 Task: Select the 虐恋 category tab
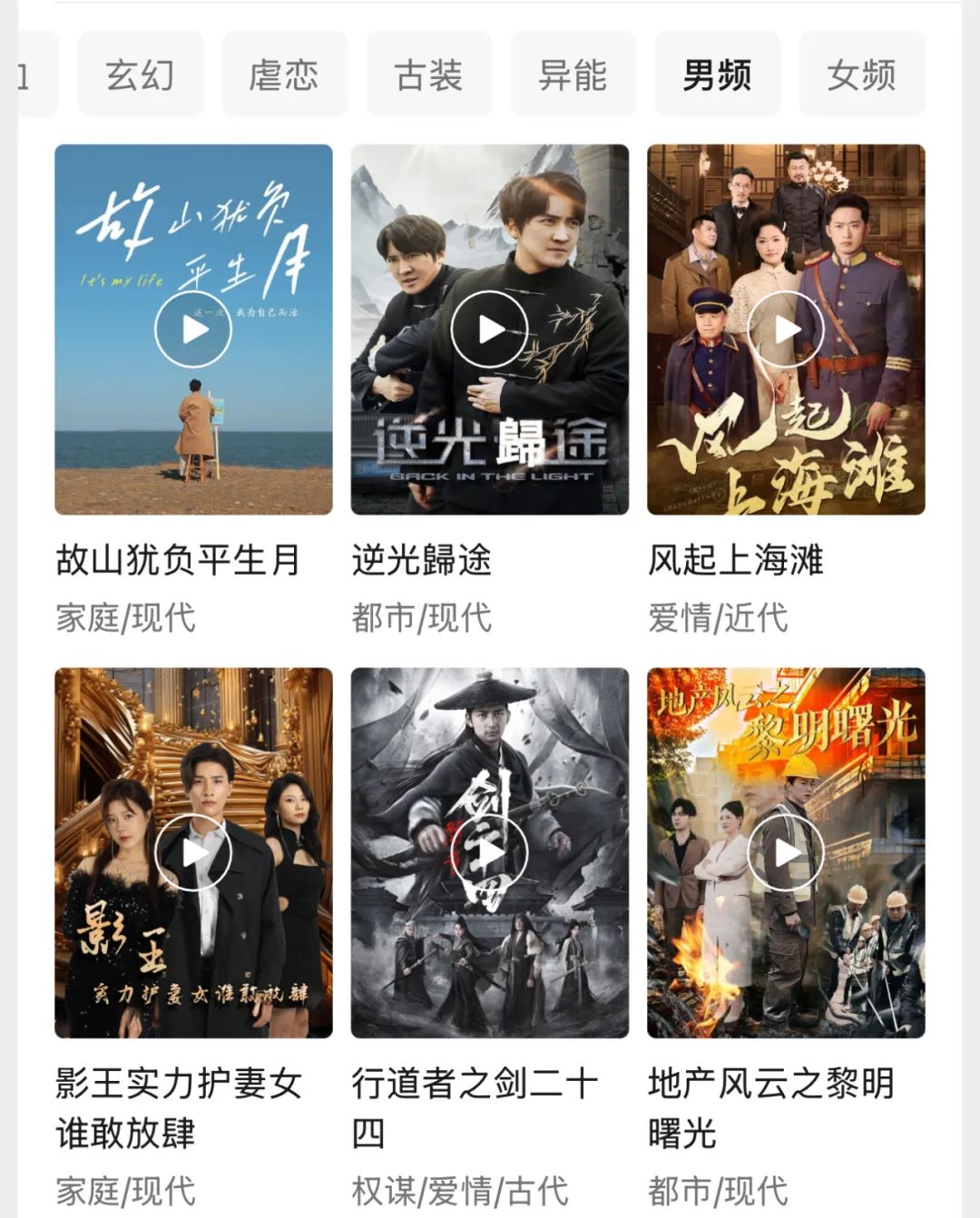tap(284, 74)
